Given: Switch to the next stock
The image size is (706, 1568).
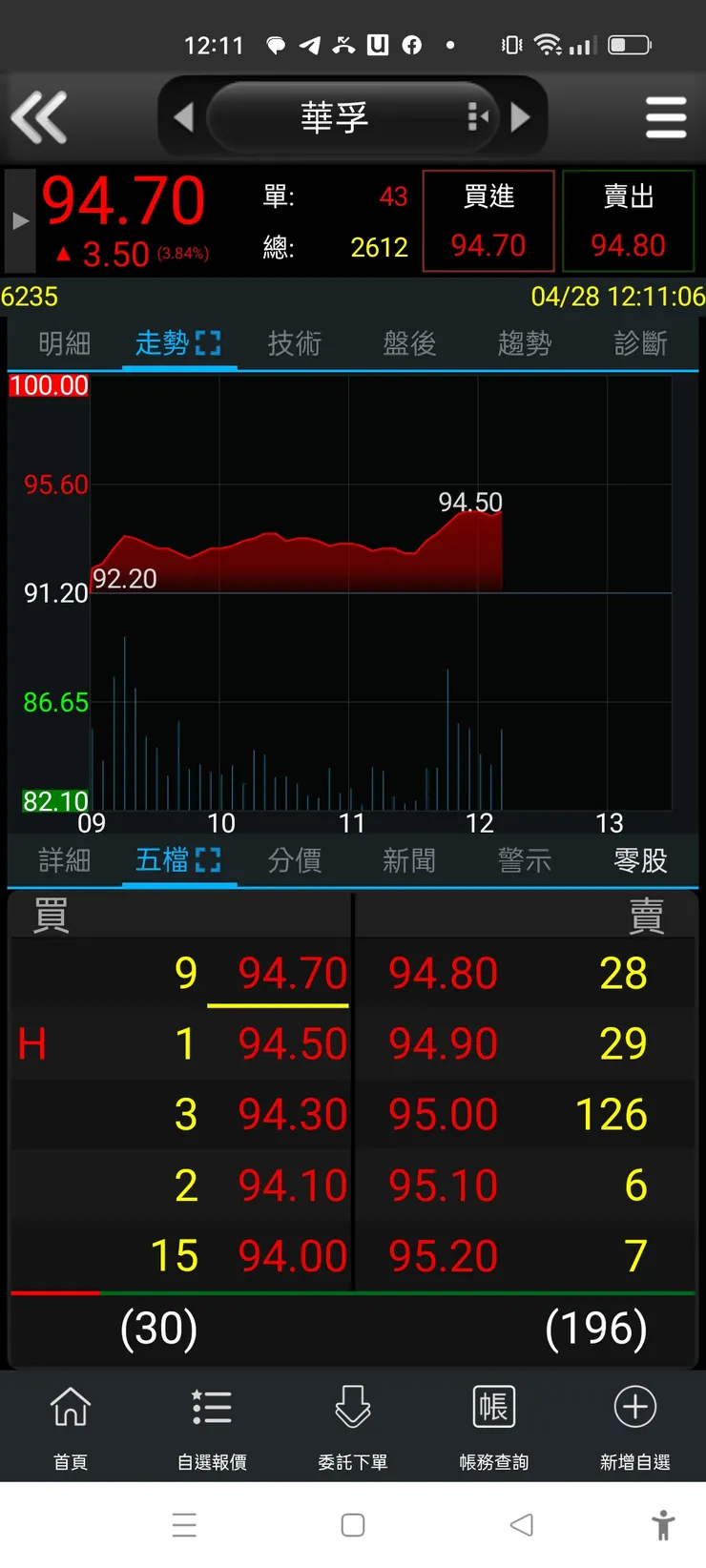Looking at the screenshot, I should tap(521, 117).
